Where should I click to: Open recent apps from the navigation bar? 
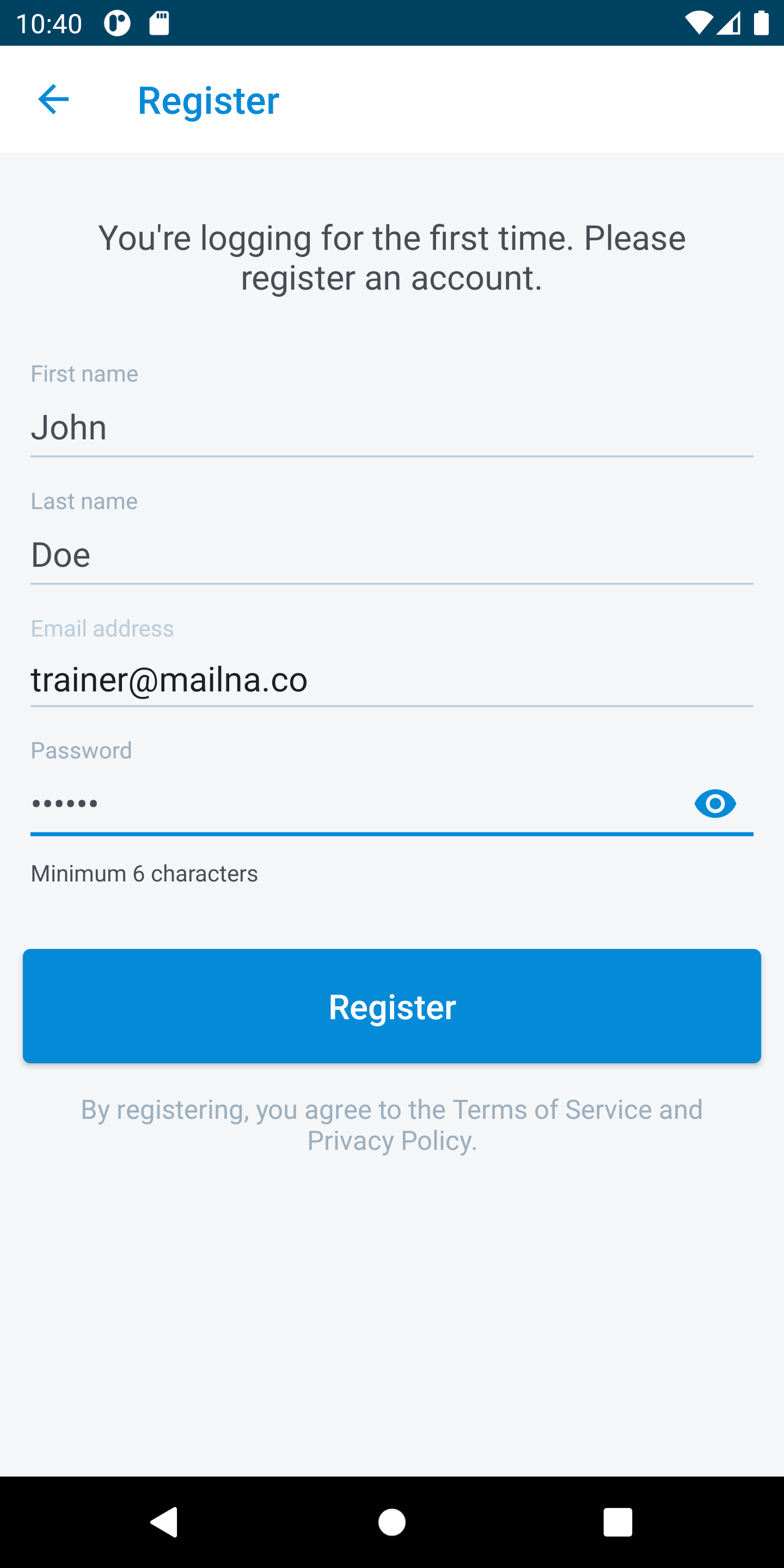[617, 1522]
